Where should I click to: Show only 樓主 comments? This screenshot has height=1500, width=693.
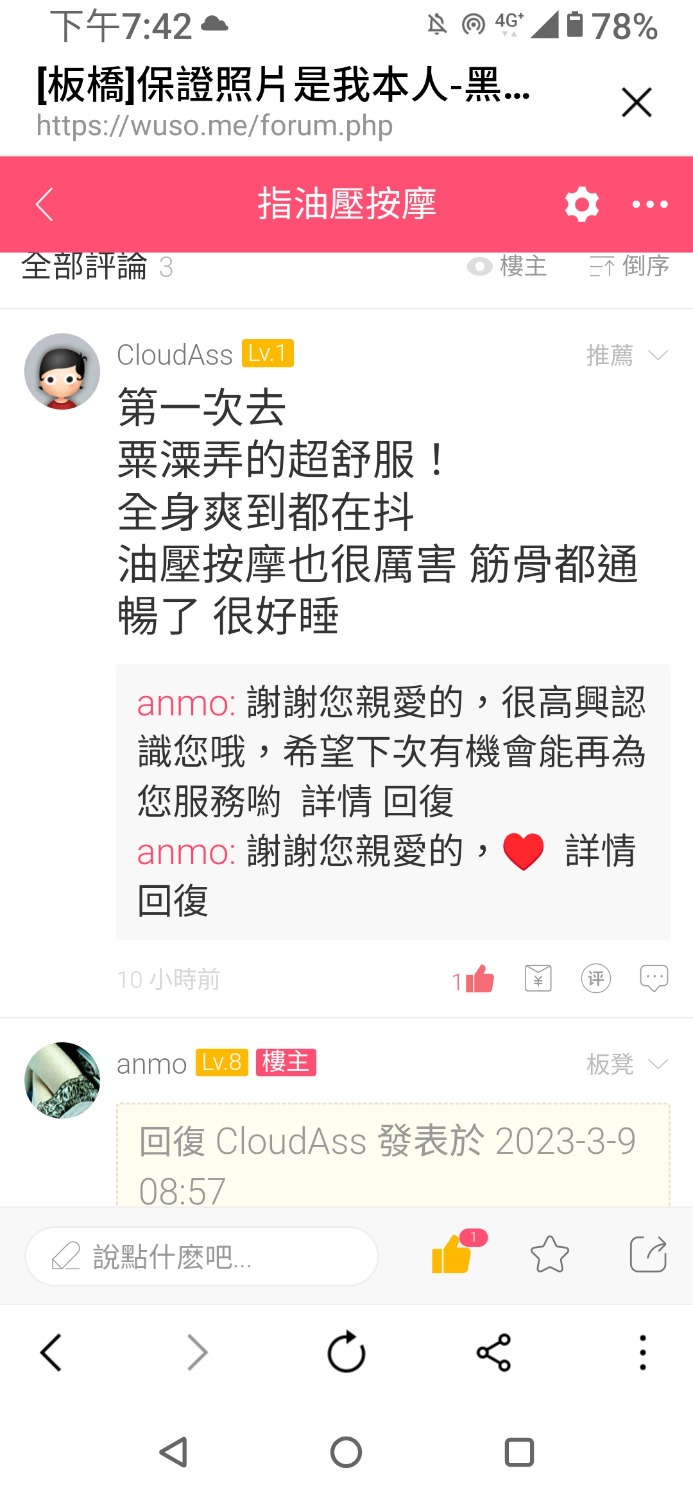click(x=509, y=266)
